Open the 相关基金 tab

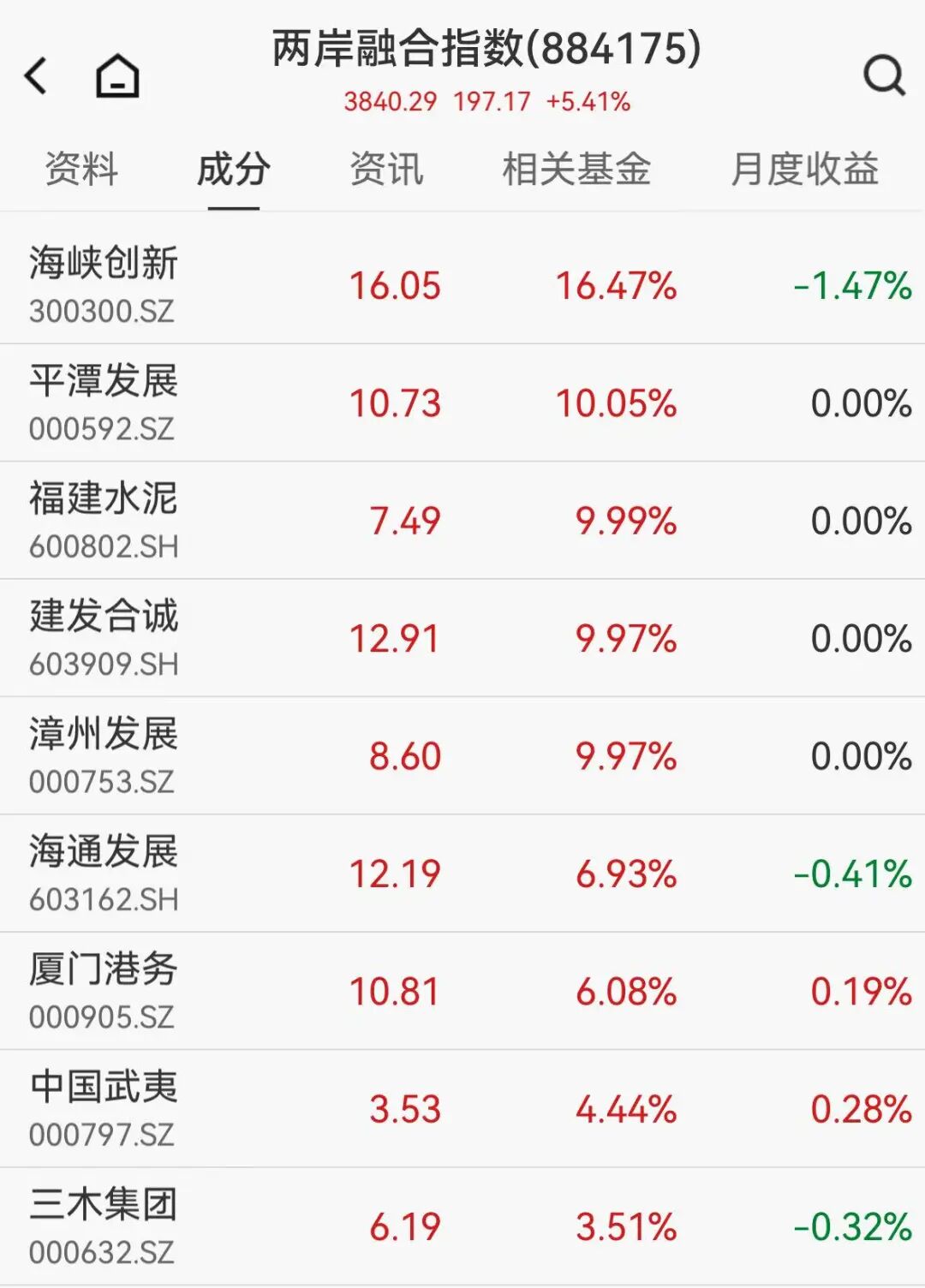[576, 169]
